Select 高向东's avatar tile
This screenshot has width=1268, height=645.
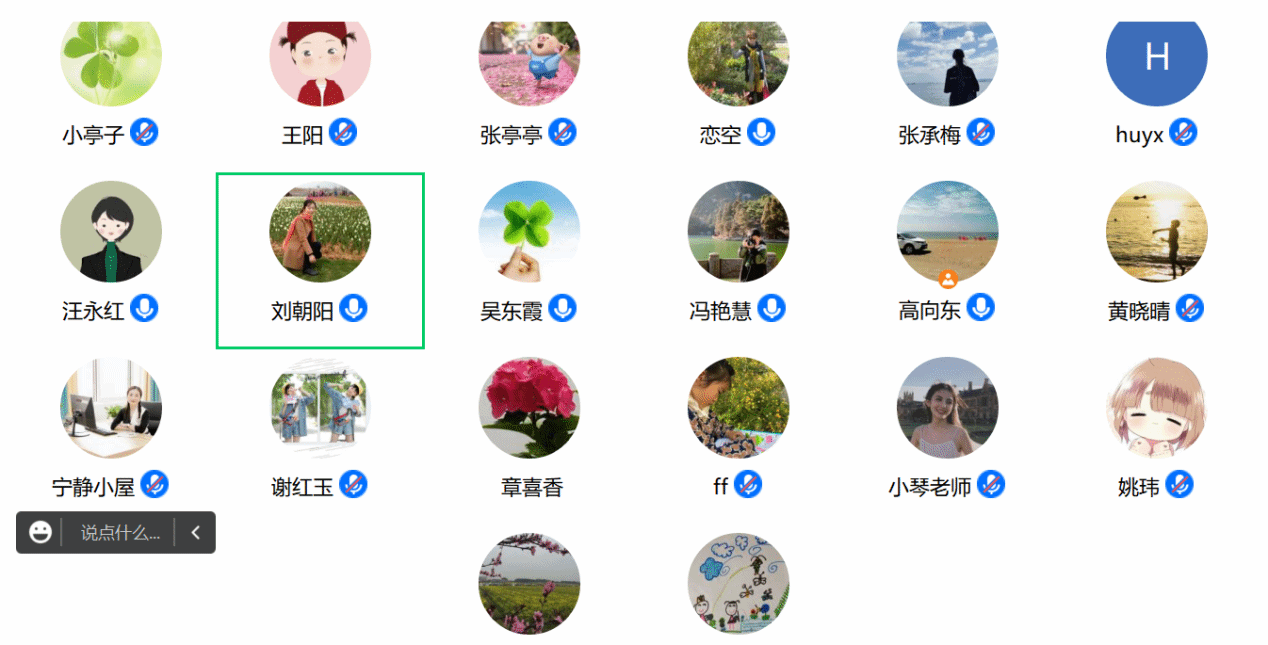pyautogui.click(x=947, y=233)
